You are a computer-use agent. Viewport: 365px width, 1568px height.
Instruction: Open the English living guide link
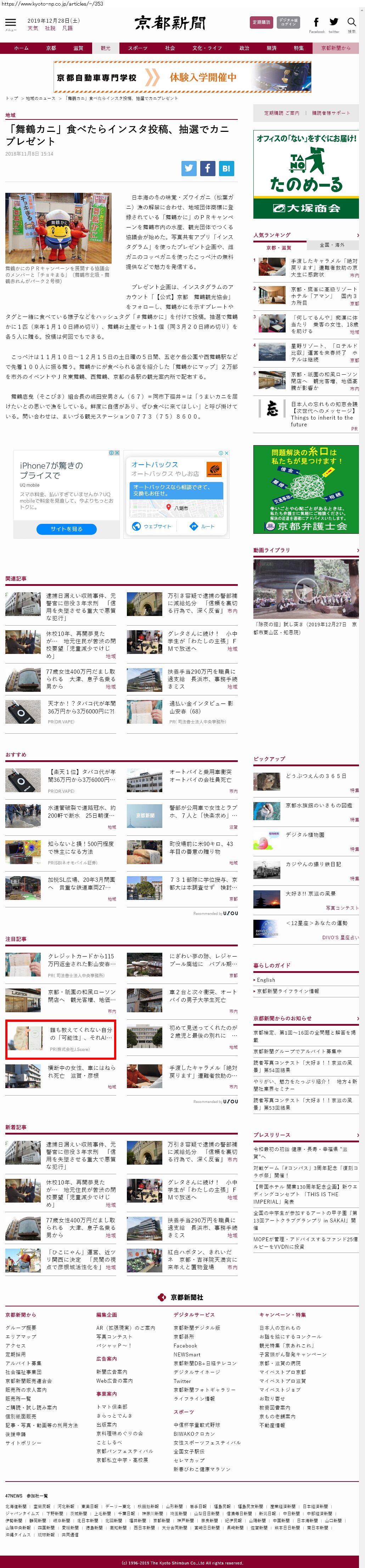(266, 980)
